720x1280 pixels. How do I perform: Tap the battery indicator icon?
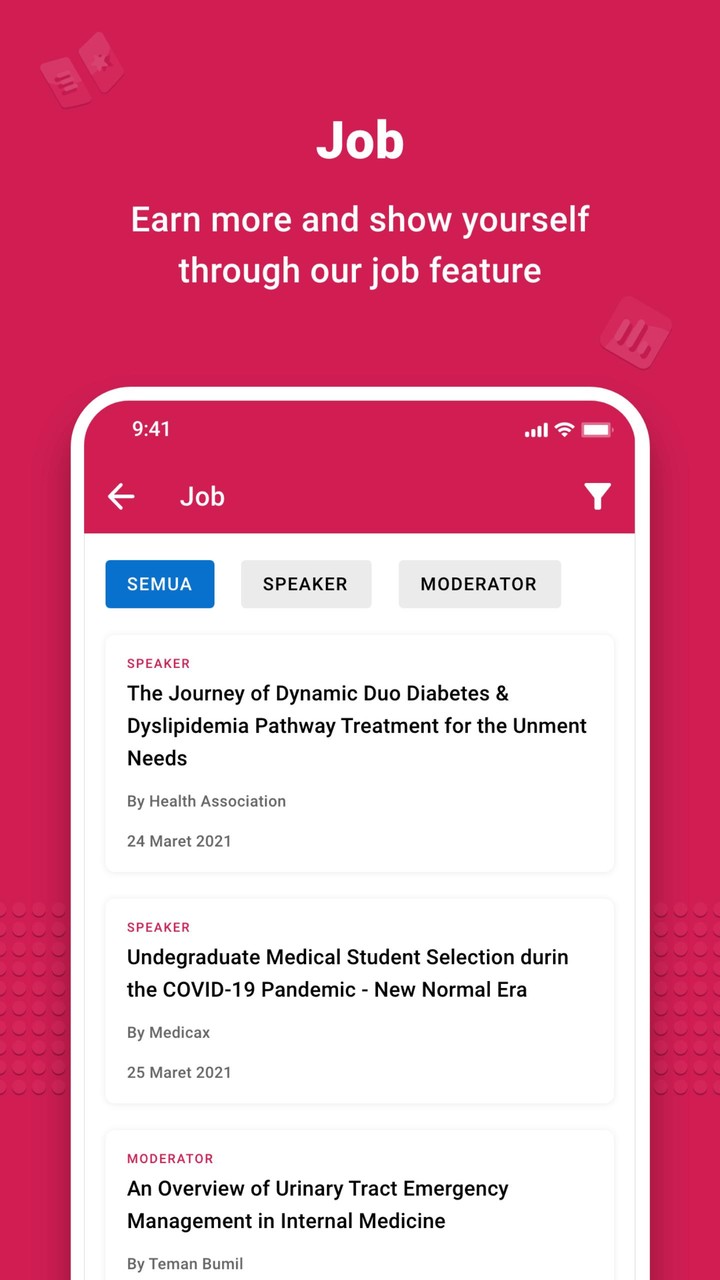click(597, 429)
